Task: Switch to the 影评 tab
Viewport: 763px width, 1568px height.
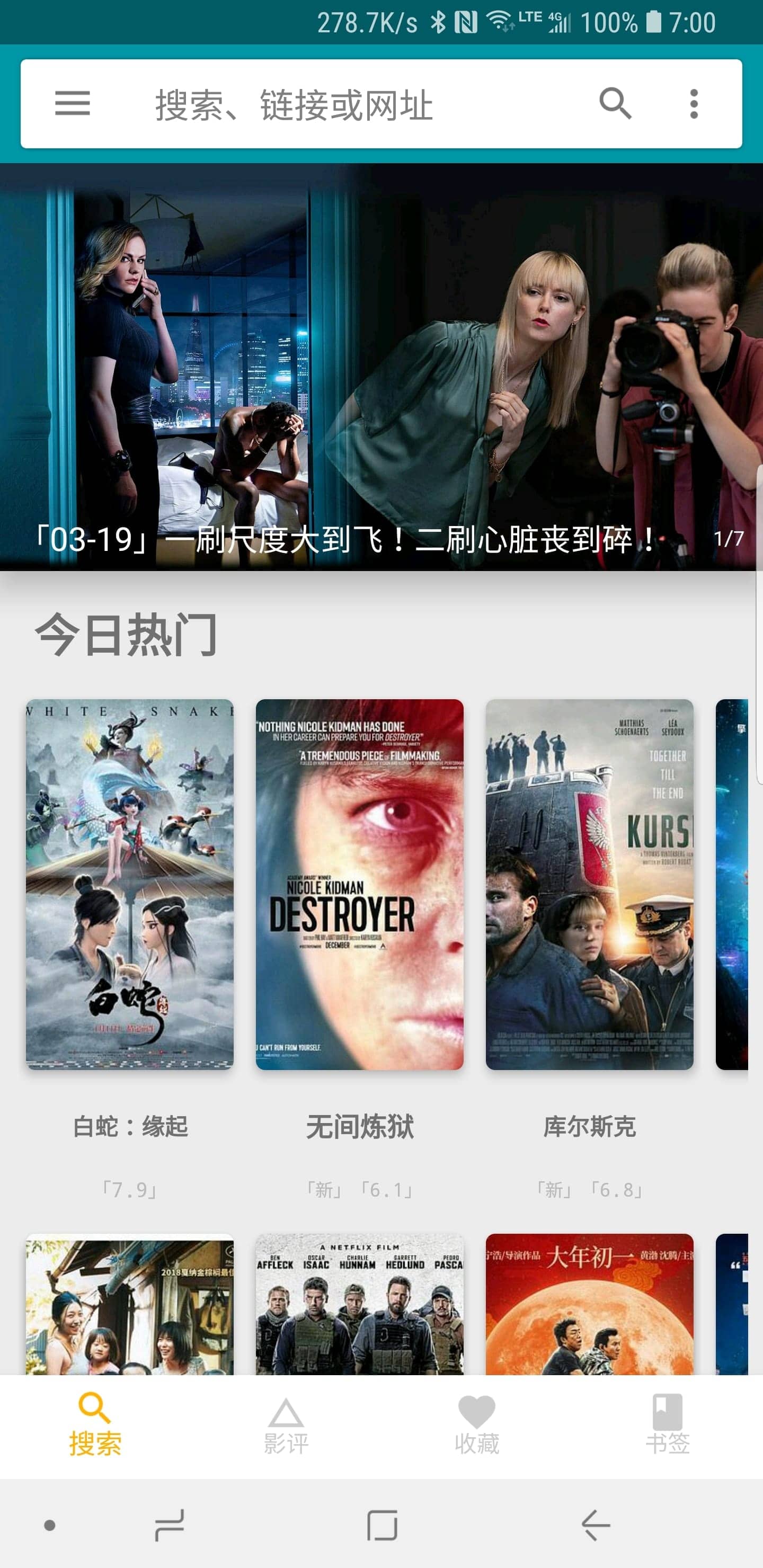Action: (x=286, y=1426)
